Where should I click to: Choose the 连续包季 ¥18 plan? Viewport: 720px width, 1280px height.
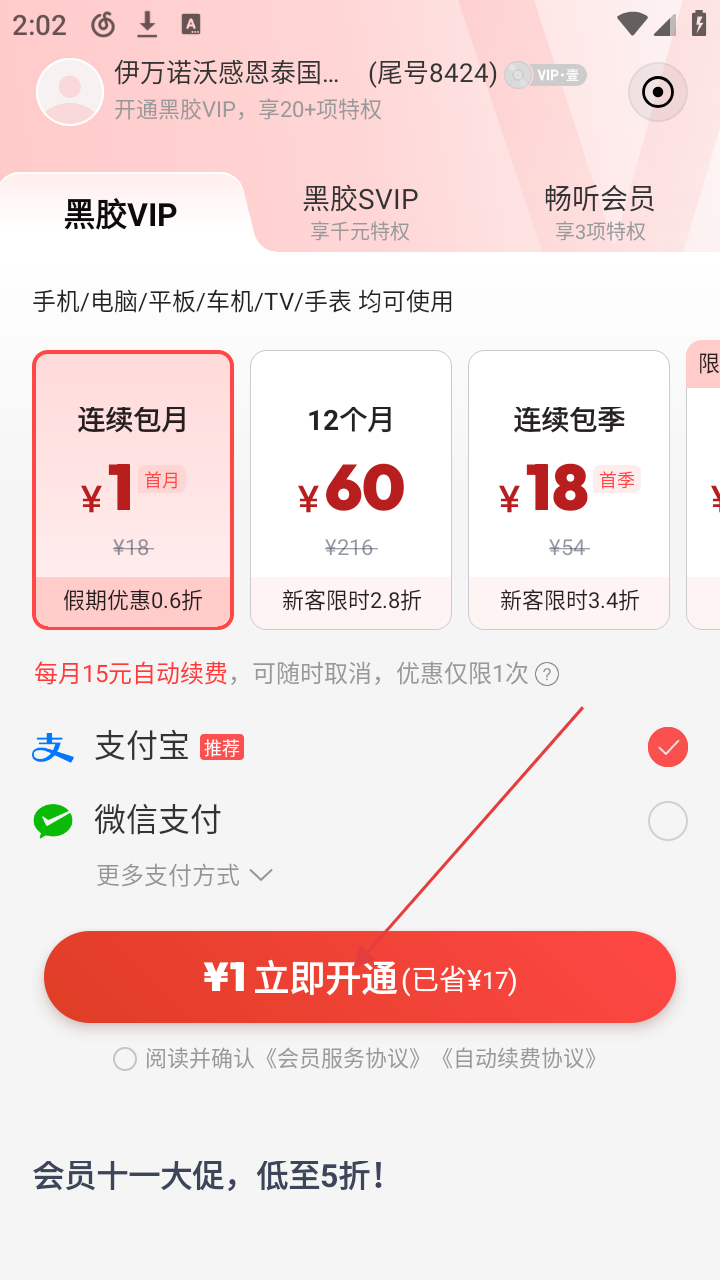(x=569, y=489)
